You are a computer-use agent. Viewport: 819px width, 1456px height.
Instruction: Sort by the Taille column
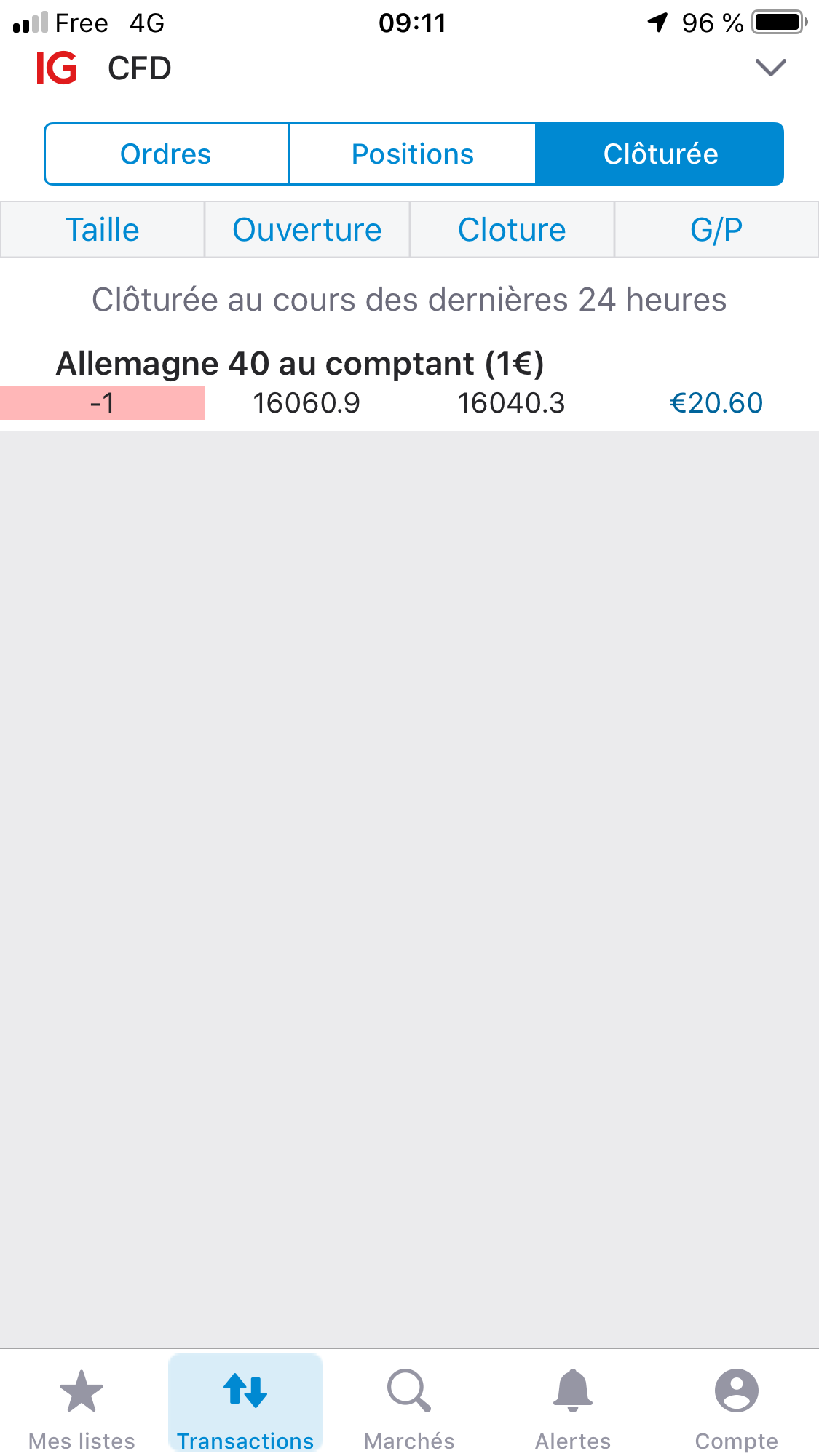pos(103,230)
